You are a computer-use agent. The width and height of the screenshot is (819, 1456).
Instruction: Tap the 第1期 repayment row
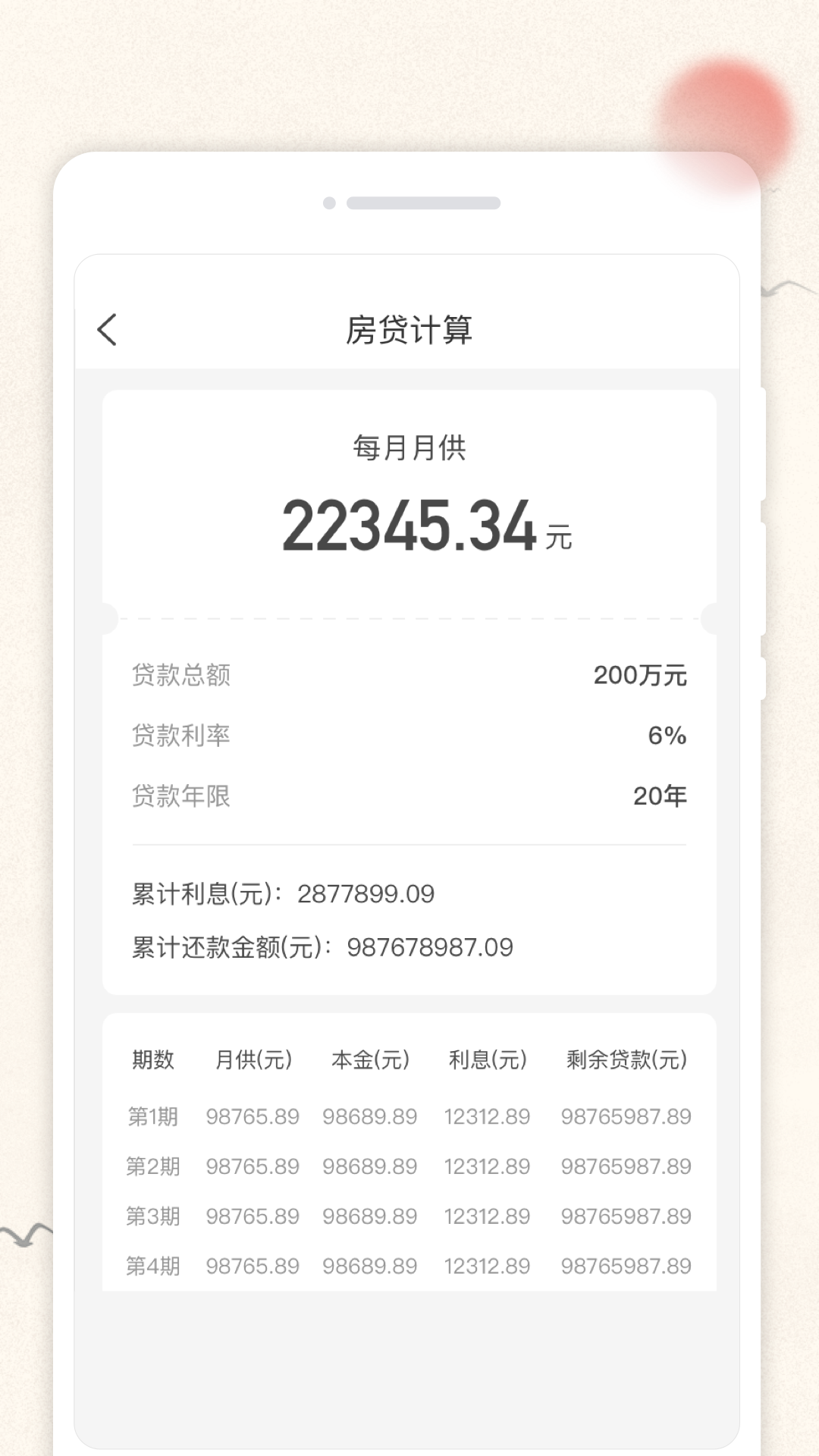point(409,1116)
